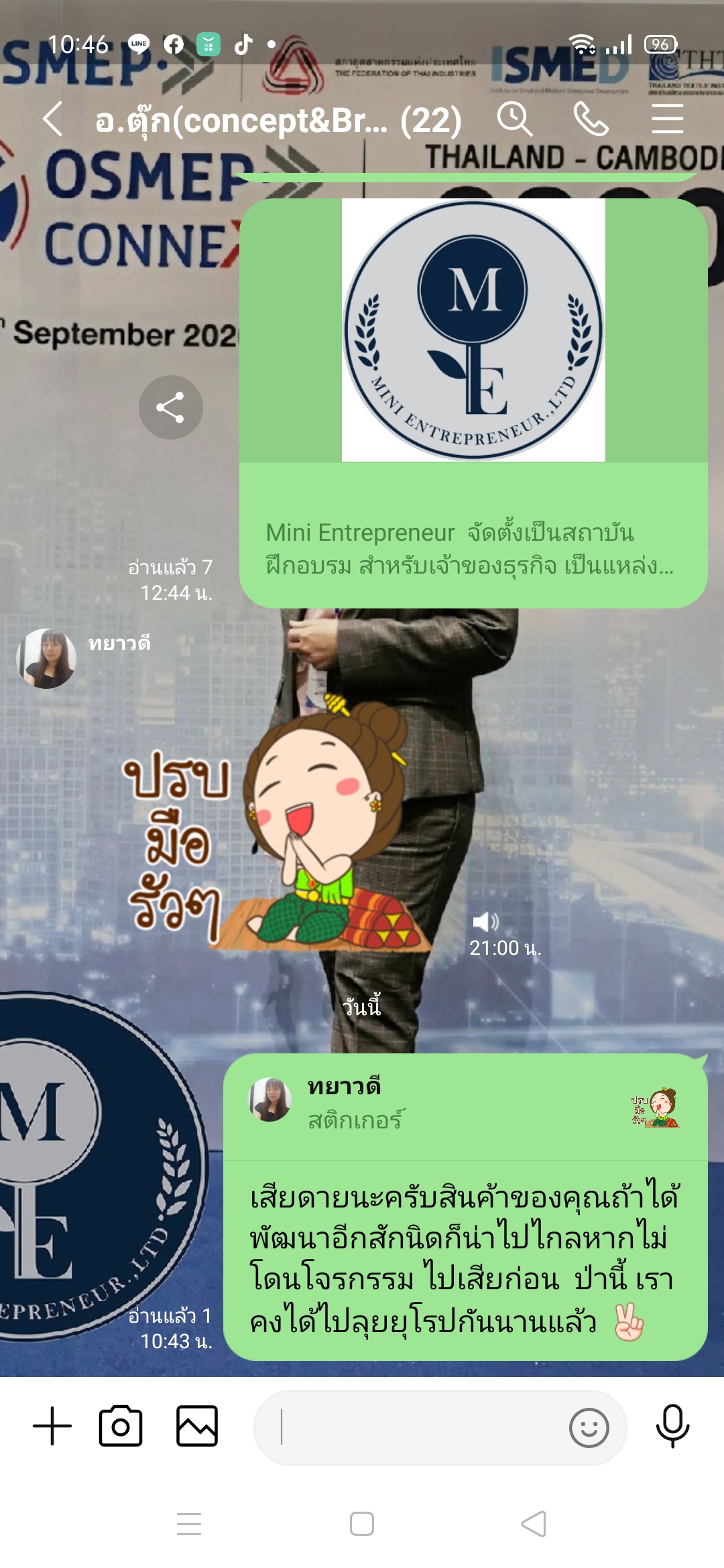Open the chat menu
724x1568 pixels.
(667, 120)
